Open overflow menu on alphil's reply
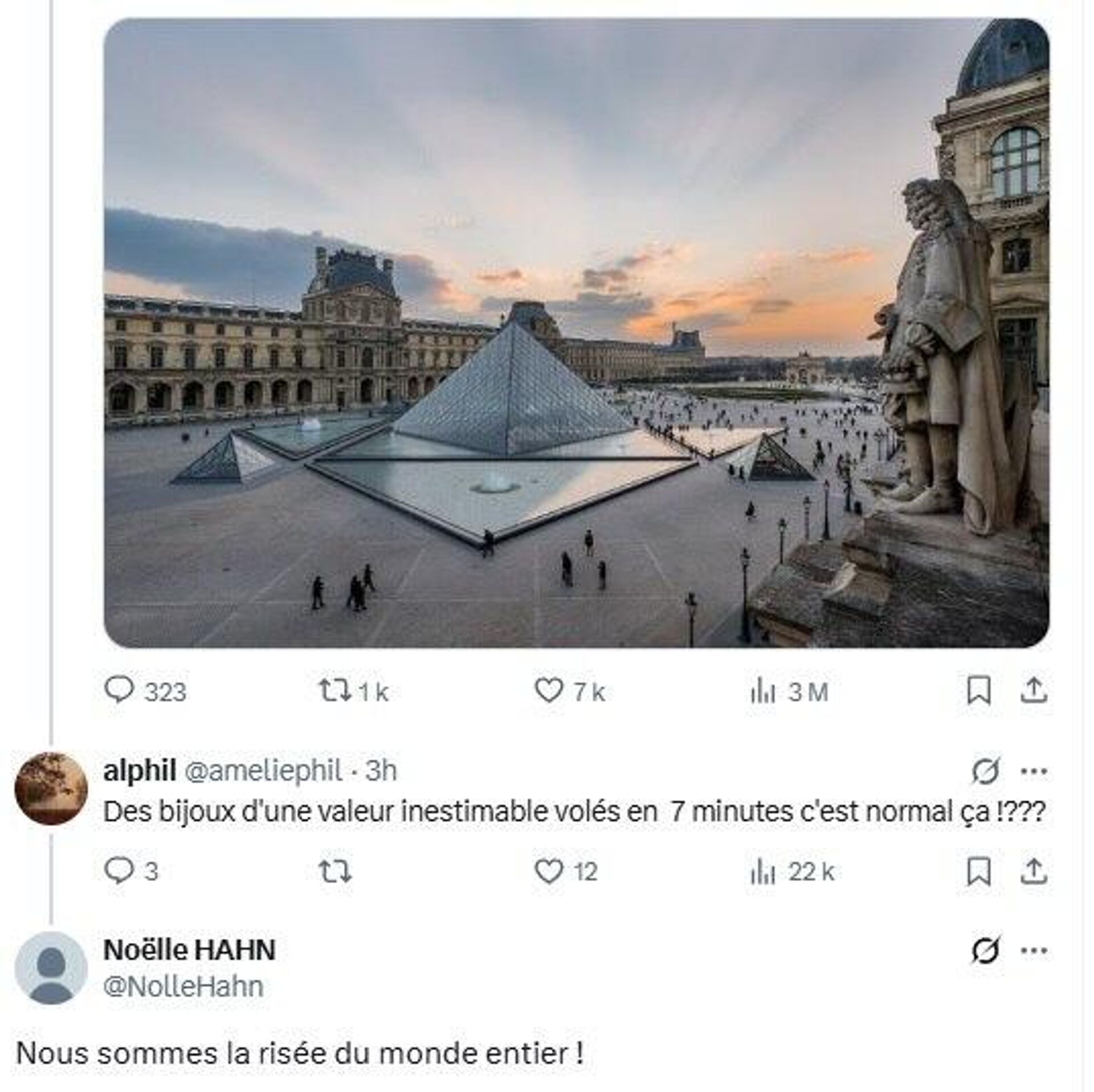1094x1092 pixels. 1033,772
